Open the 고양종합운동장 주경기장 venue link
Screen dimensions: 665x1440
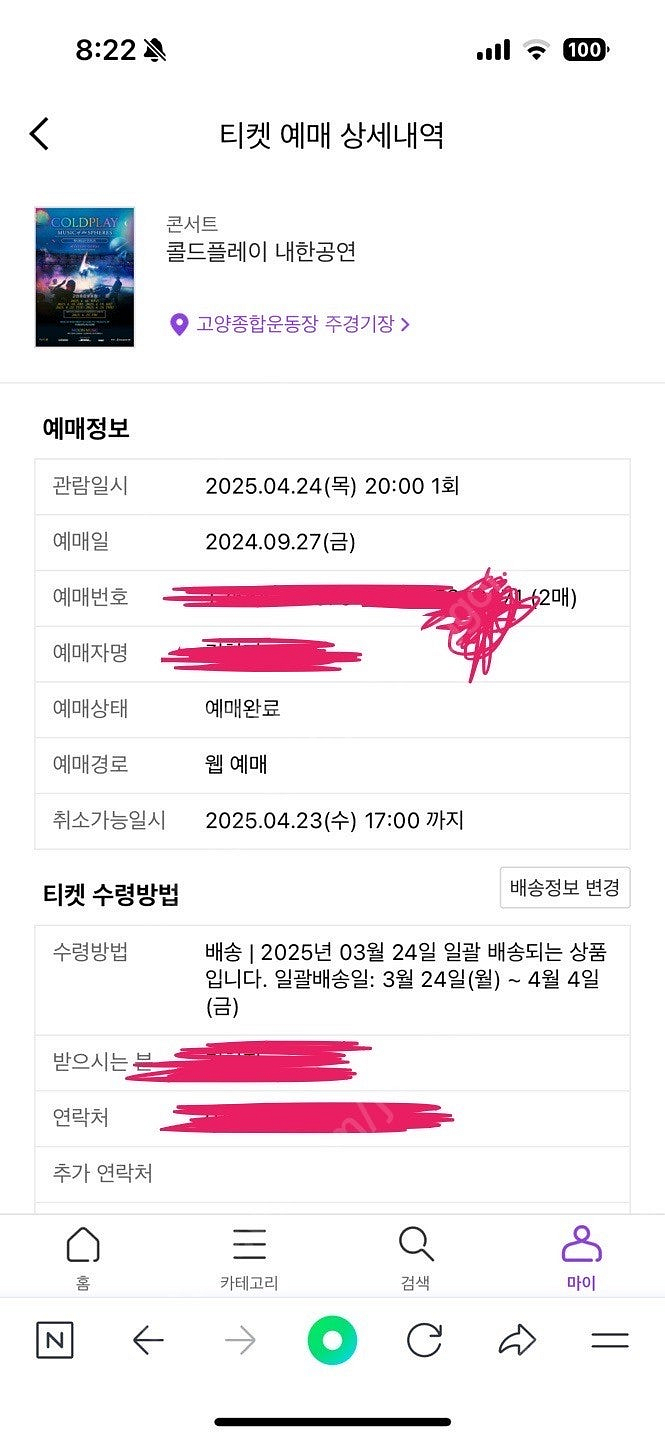coord(290,324)
